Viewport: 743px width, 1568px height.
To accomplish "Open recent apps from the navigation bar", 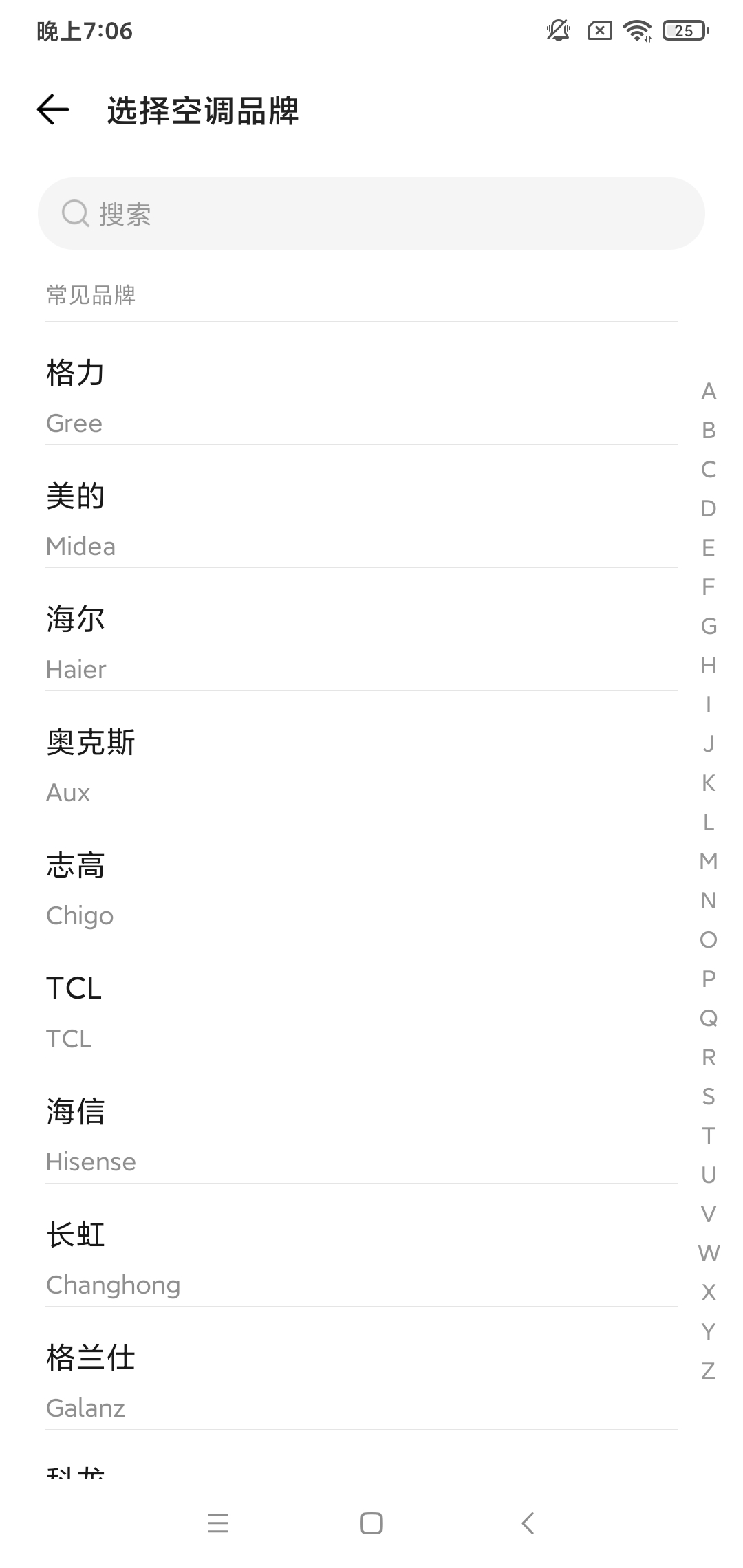I will click(x=218, y=1523).
